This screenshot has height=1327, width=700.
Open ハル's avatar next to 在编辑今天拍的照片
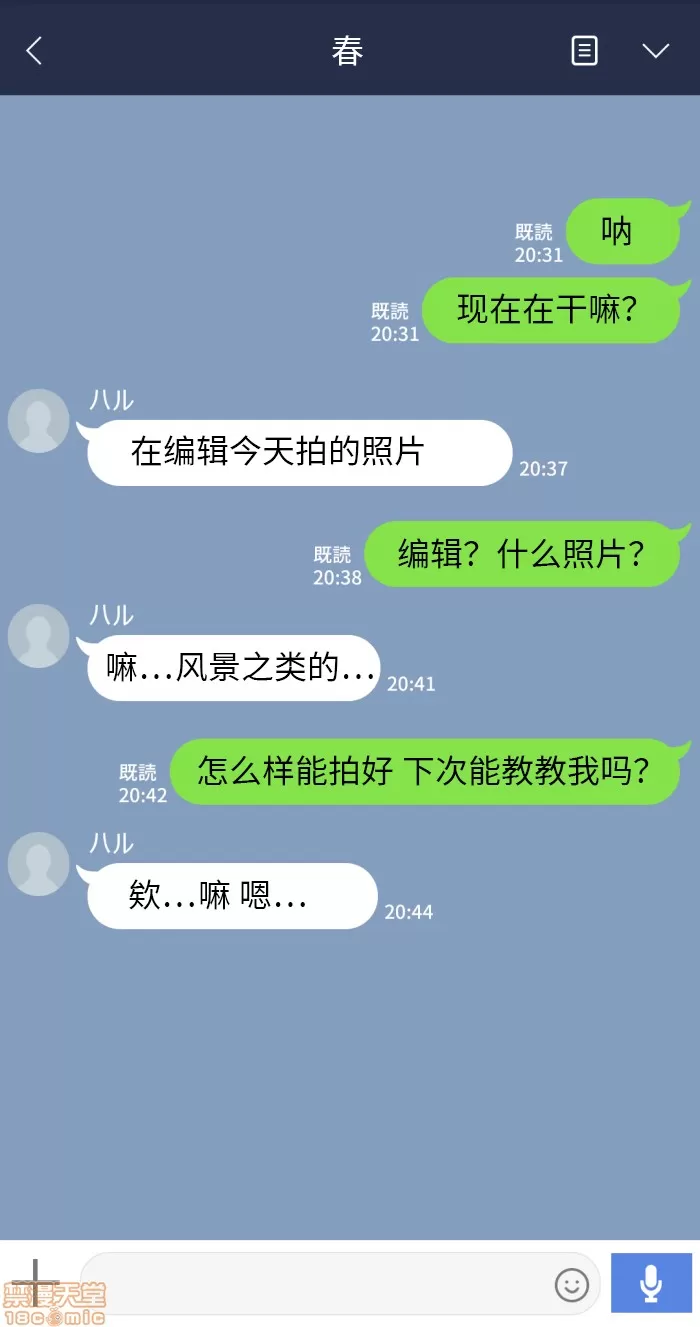(39, 421)
